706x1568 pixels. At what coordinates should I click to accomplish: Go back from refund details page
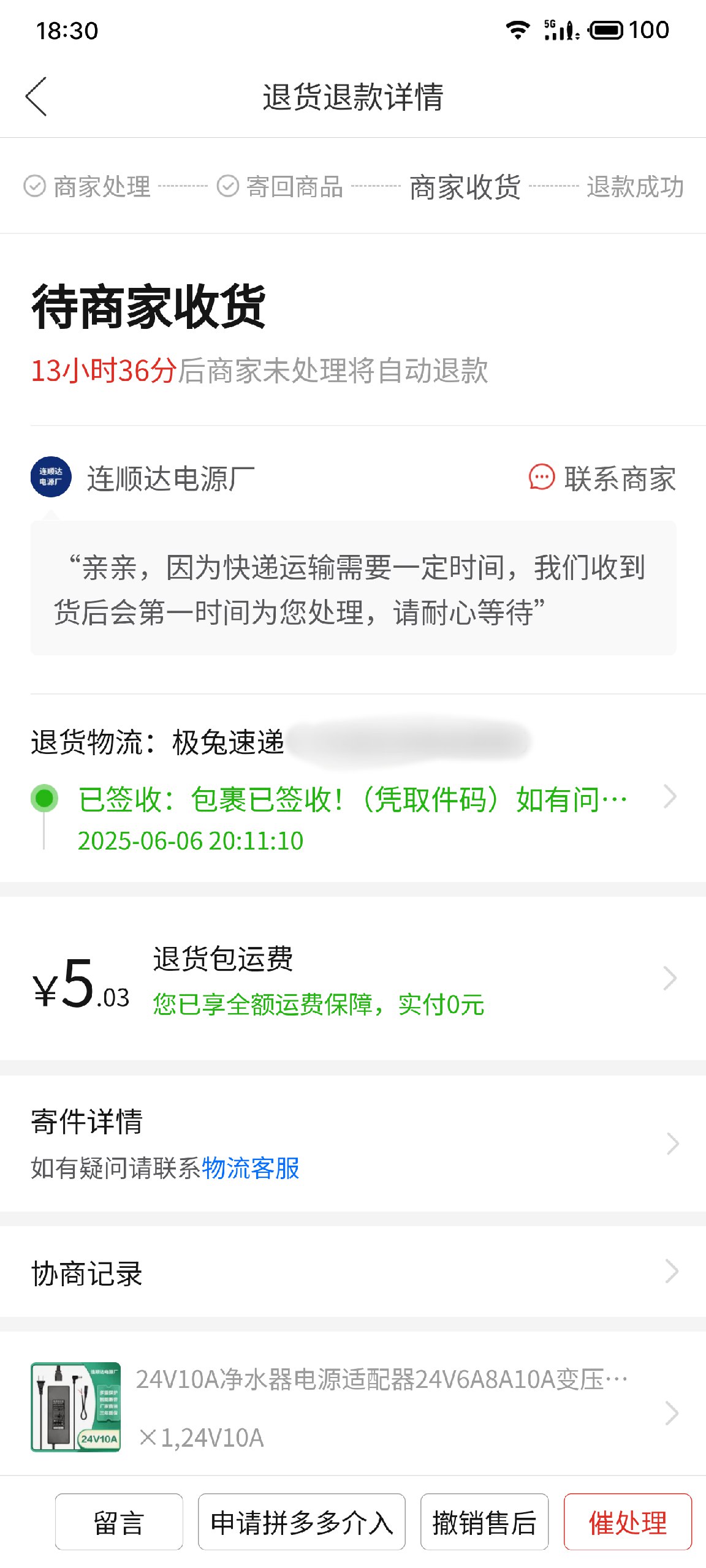pyautogui.click(x=37, y=97)
